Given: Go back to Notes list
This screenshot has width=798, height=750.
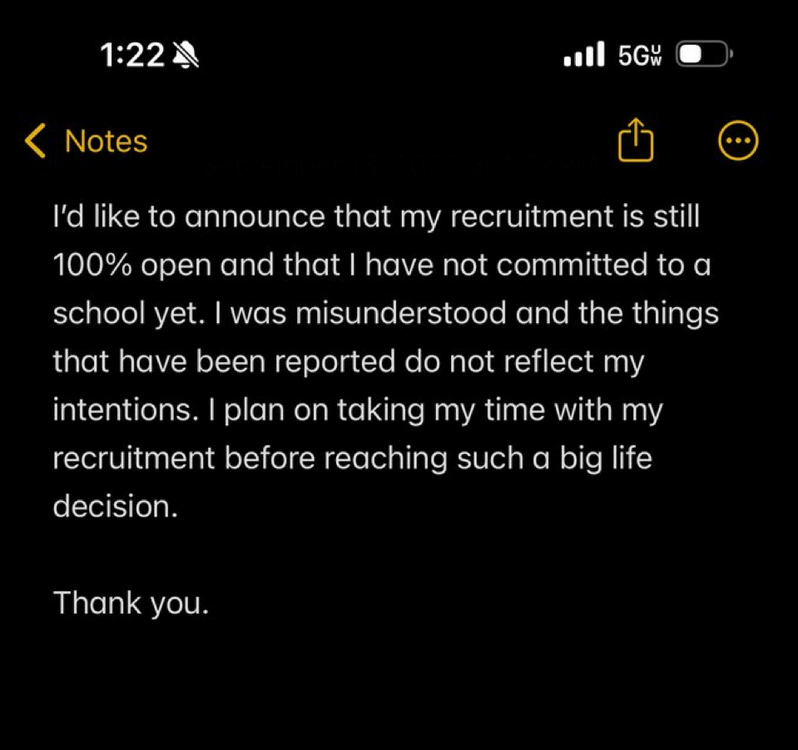Looking at the screenshot, I should 86,142.
